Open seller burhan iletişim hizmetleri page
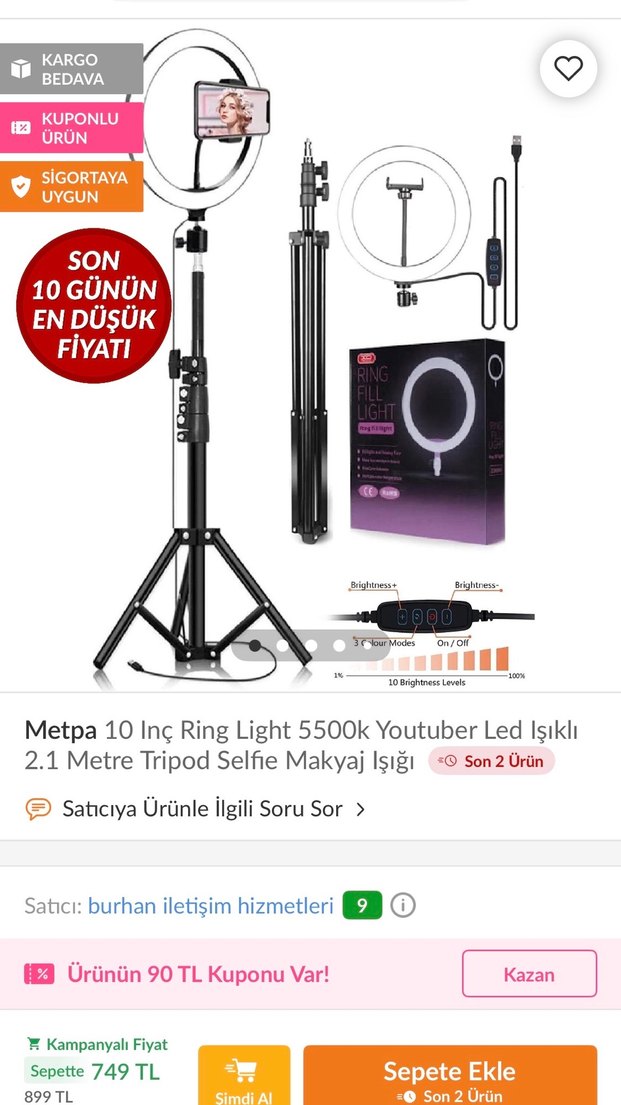Screen dimensions: 621x1105 click(x=210, y=906)
